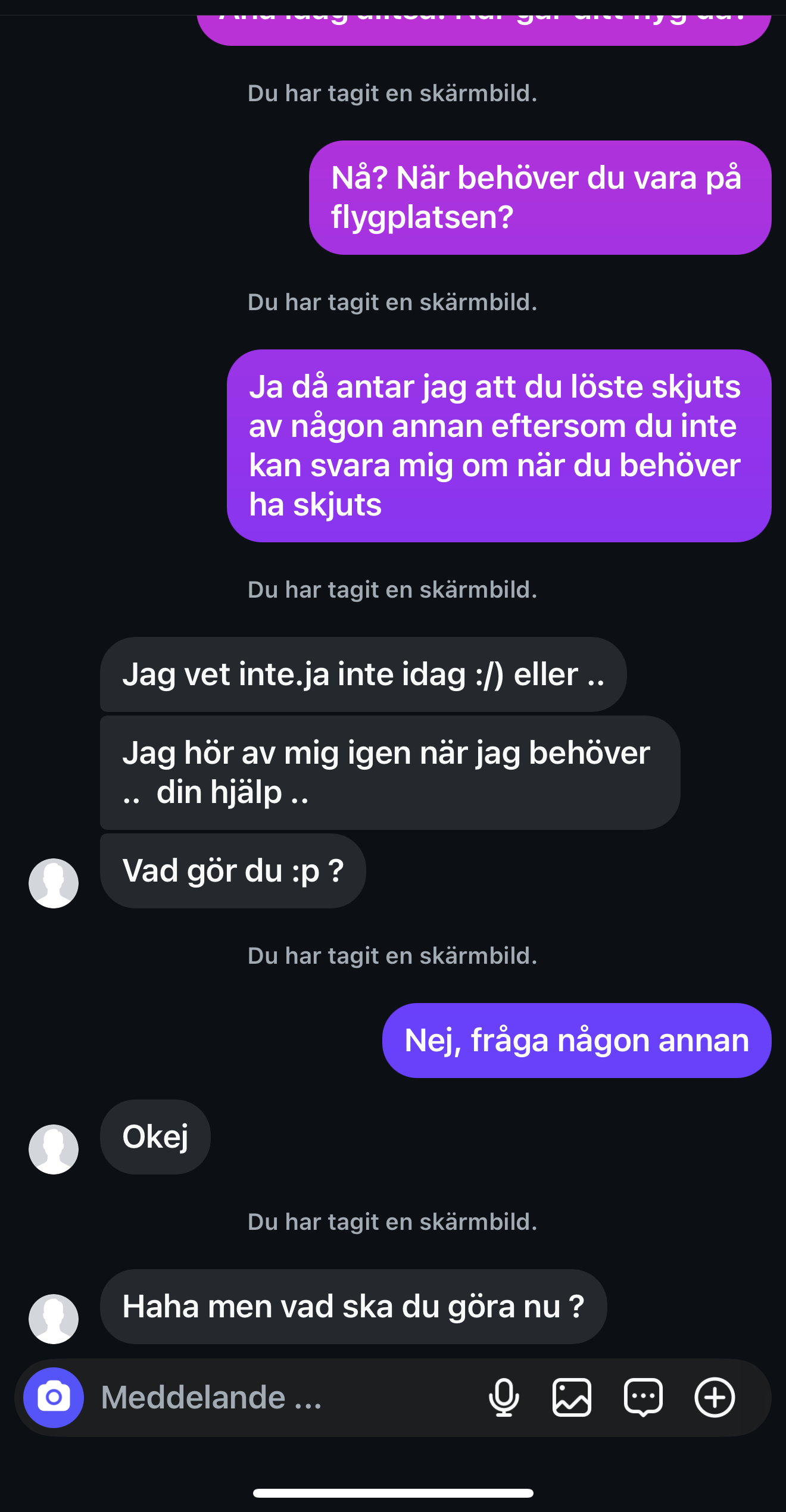Screen dimensions: 786x1512
Task: Open sender's profile picture beside 'Okej'
Action: point(54,1149)
